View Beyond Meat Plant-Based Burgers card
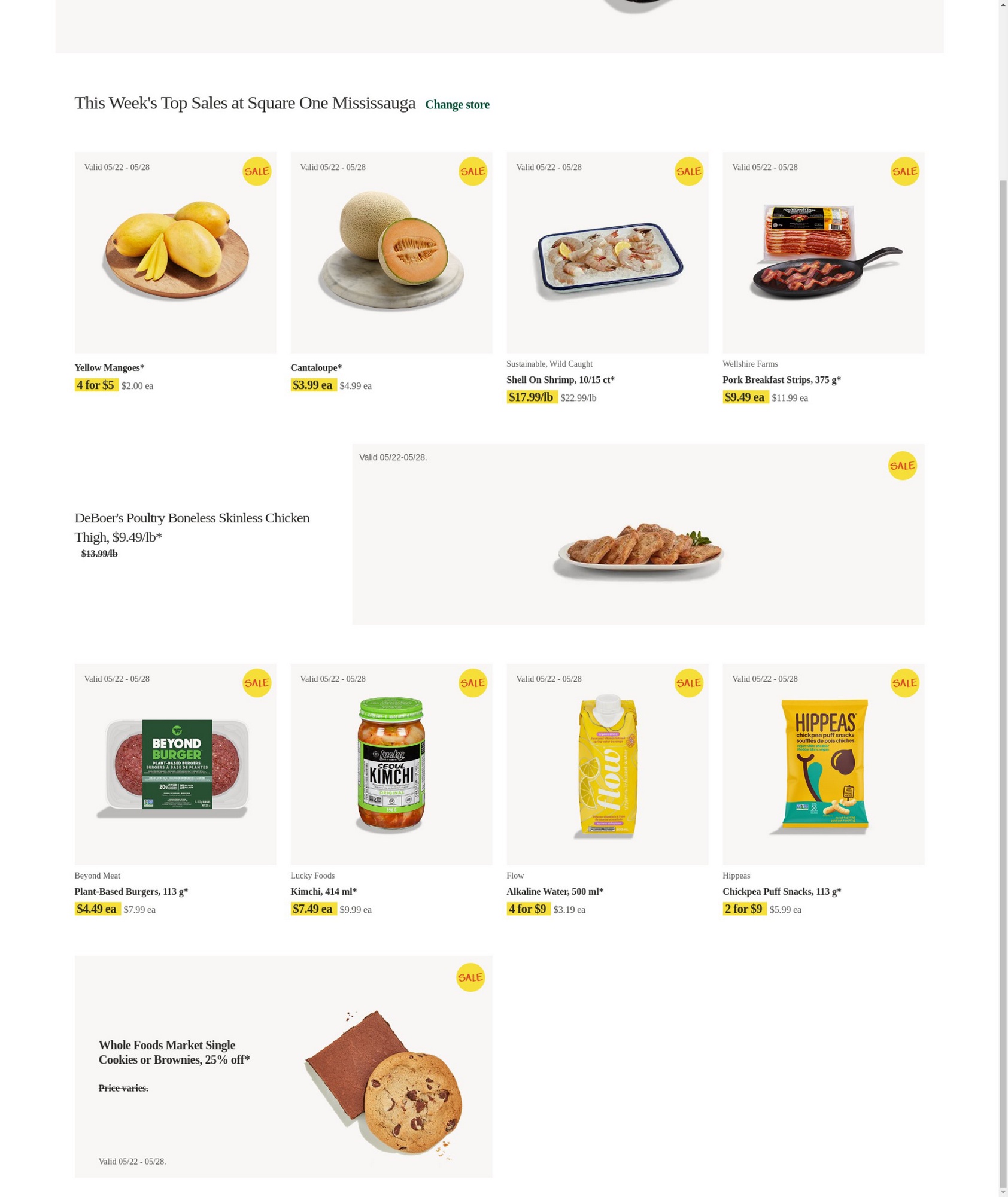Screen dimensions: 1008x1197 (x=175, y=764)
